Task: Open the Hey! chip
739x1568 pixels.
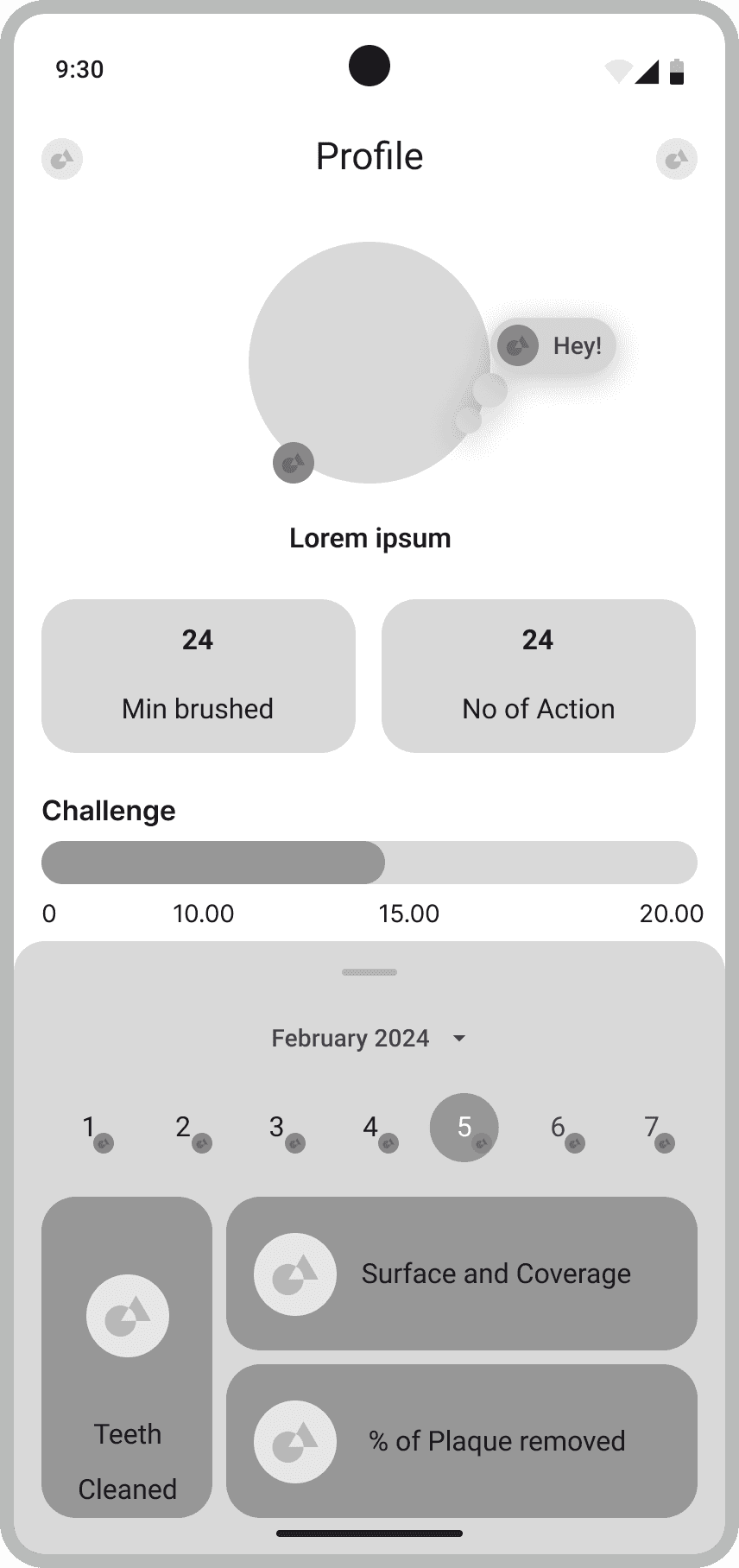Action: tap(554, 346)
